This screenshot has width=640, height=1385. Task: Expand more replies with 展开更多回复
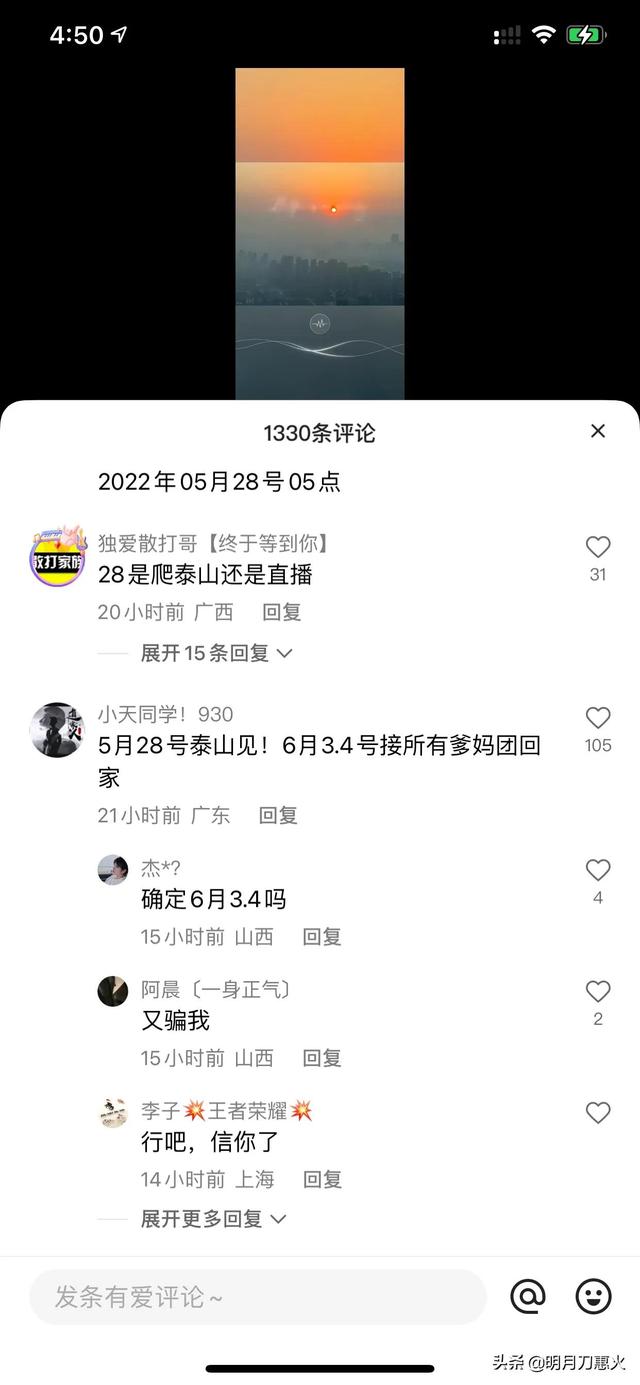(x=213, y=1219)
